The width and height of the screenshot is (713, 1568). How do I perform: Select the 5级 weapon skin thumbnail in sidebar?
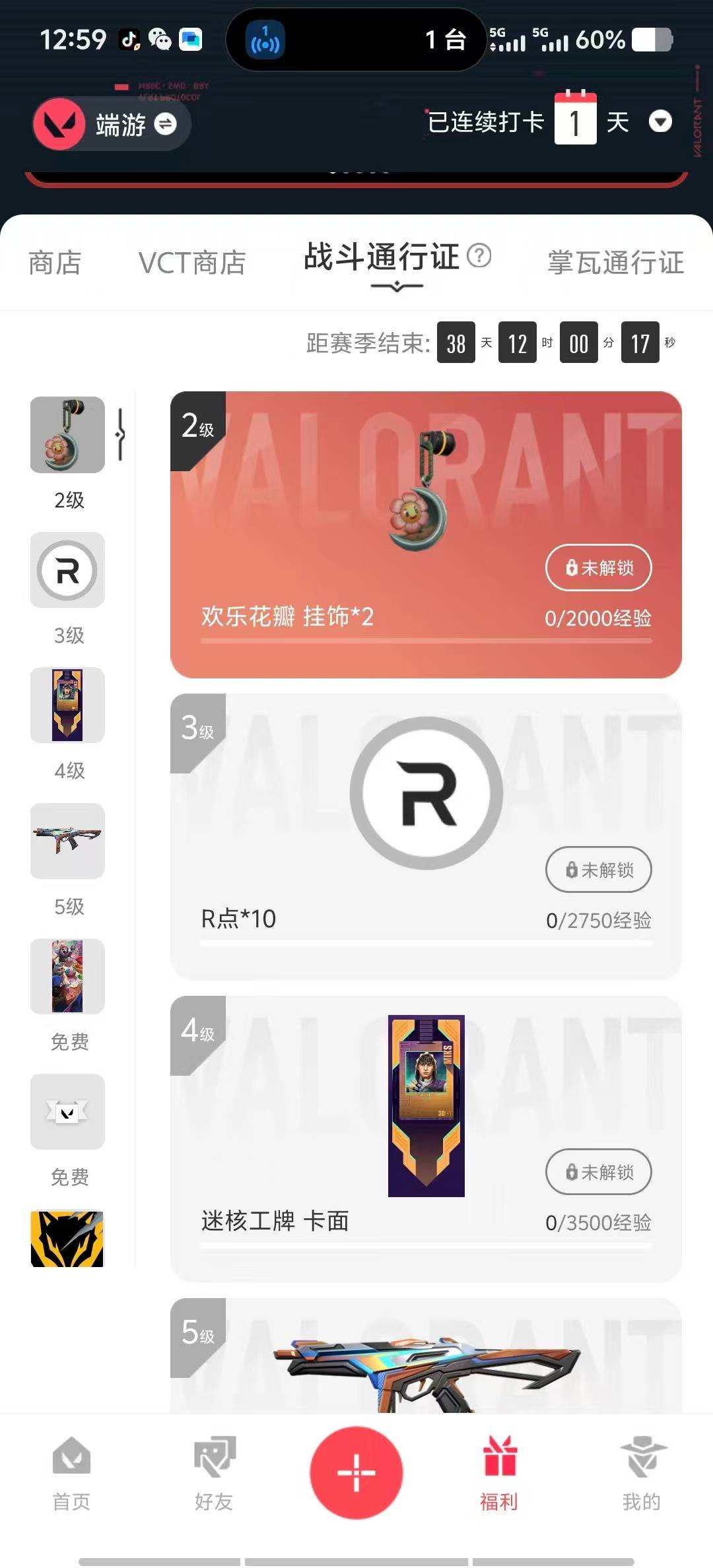[67, 841]
